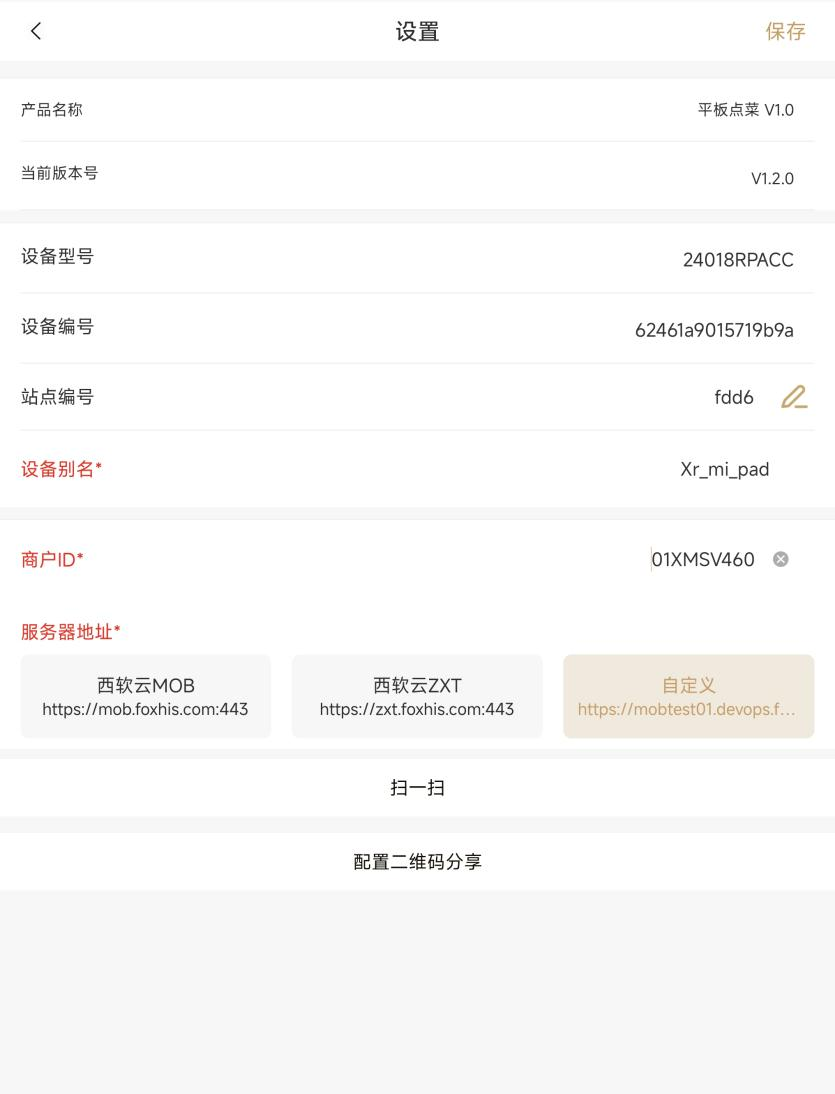Choose the 西软云ZXT server option
Viewport: 835px width, 1094px height.
(417, 696)
